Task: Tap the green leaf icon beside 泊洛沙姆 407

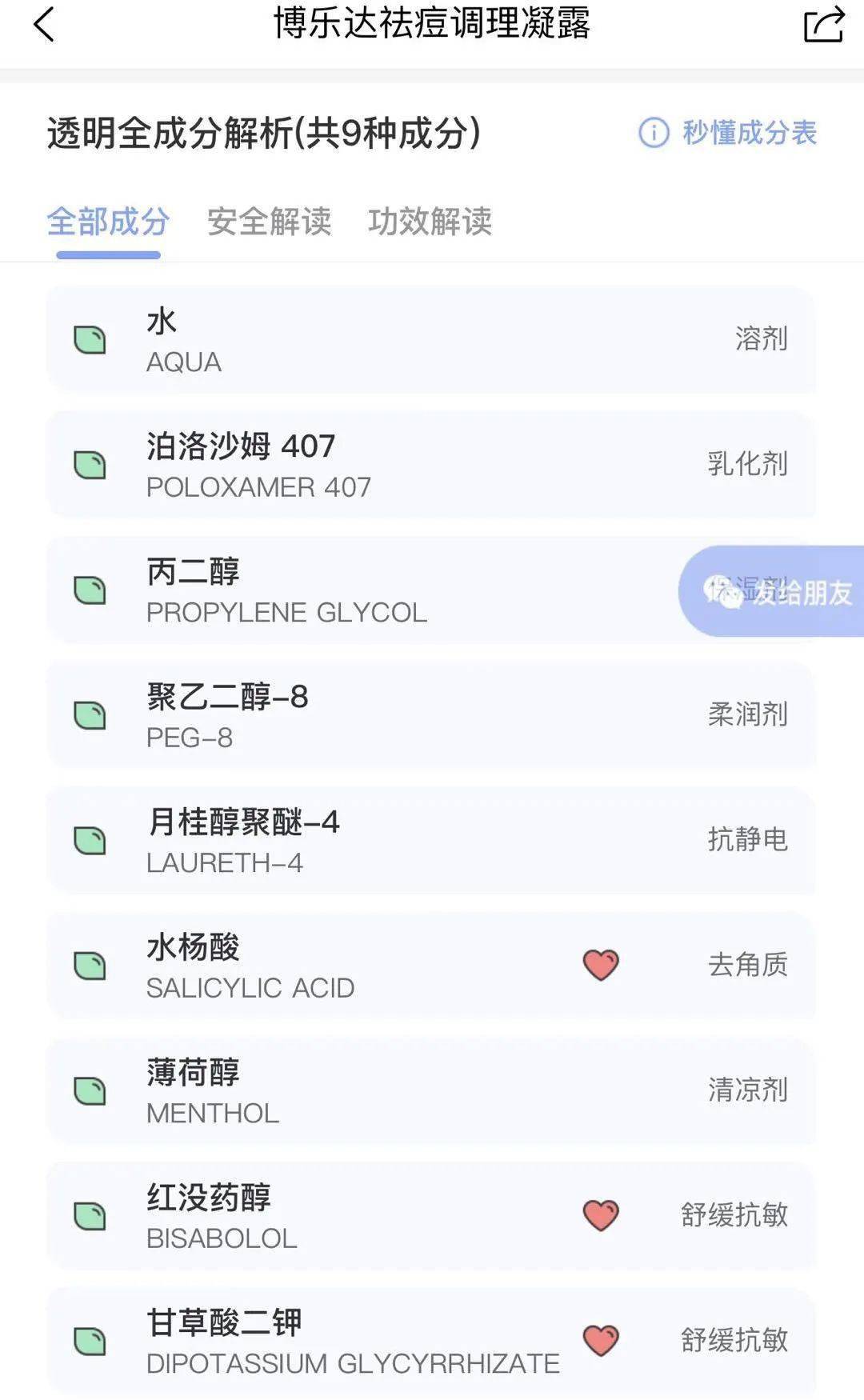Action: [x=90, y=464]
